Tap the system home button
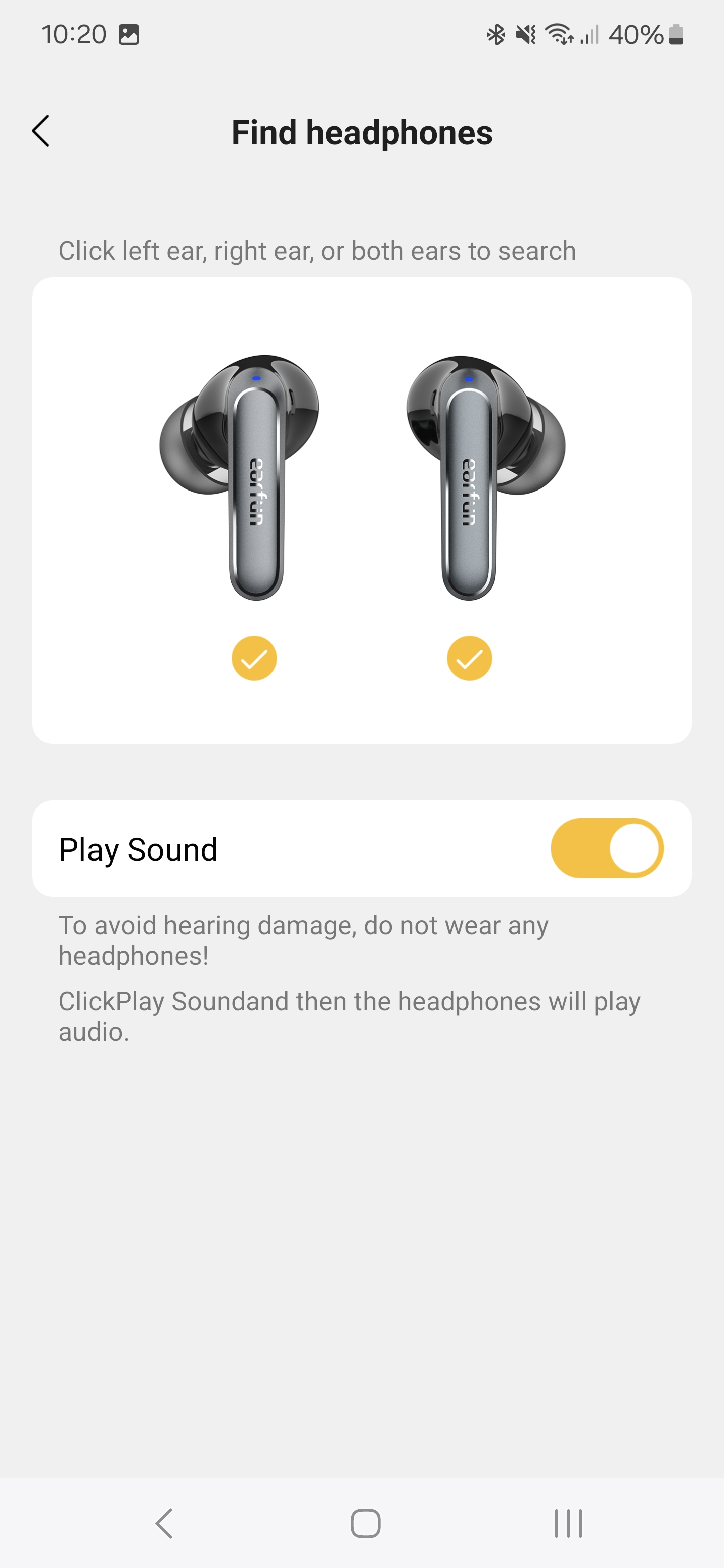Viewport: 724px width, 1568px height. pyautogui.click(x=366, y=1523)
